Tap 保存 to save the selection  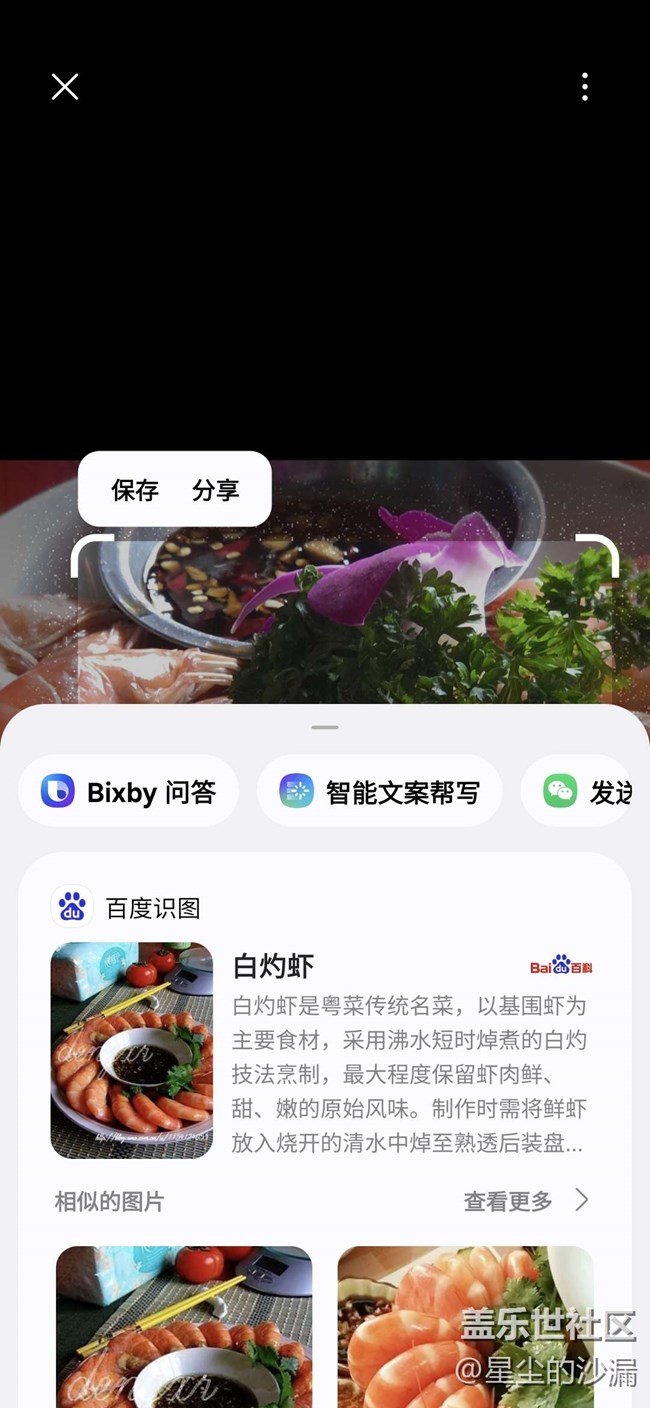point(135,490)
